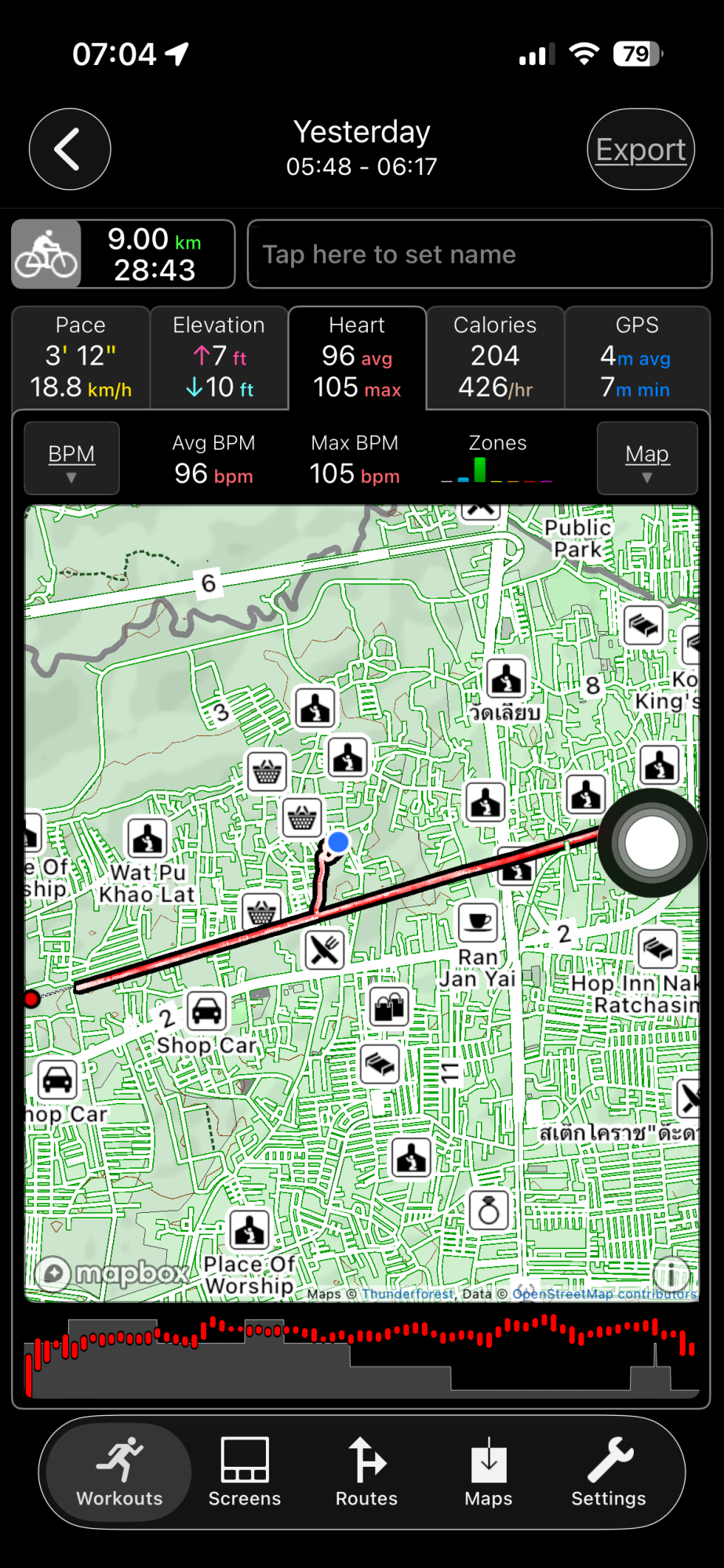Export this workout
This screenshot has height=1568, width=724.
[x=640, y=149]
